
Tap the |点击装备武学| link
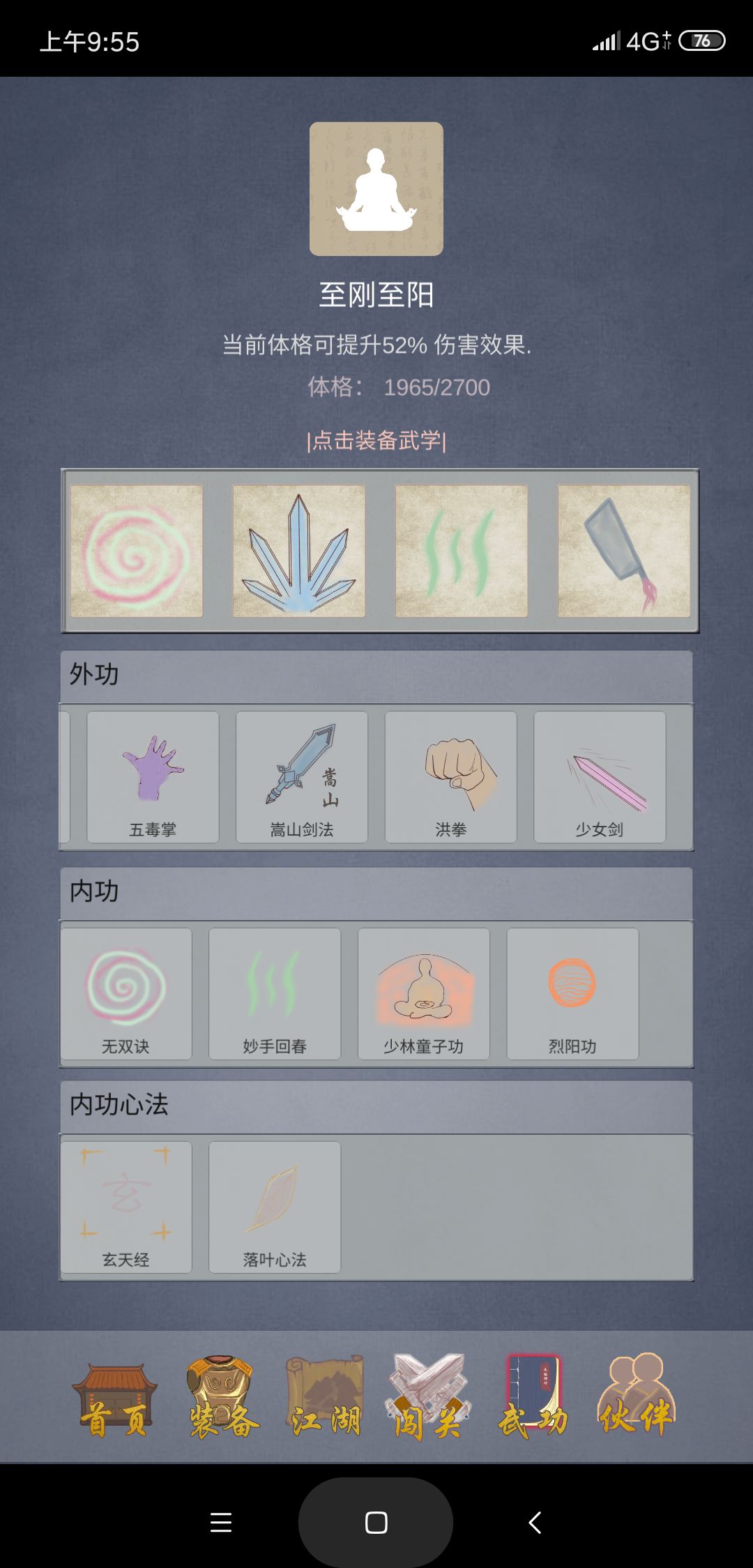[376, 442]
